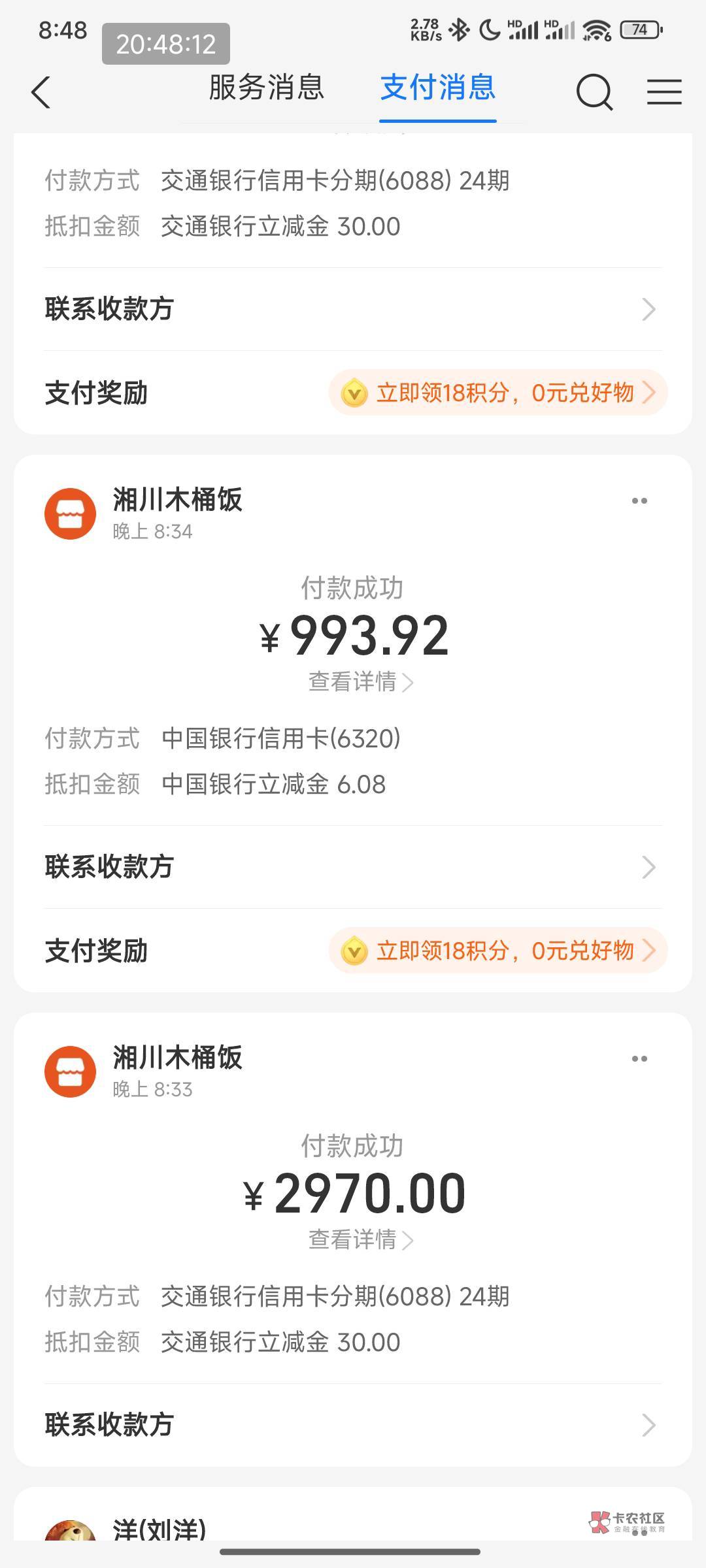Tap 联系收款方 under the 993.92 payment
The width and height of the screenshot is (706, 1568).
pyautogui.click(x=353, y=867)
